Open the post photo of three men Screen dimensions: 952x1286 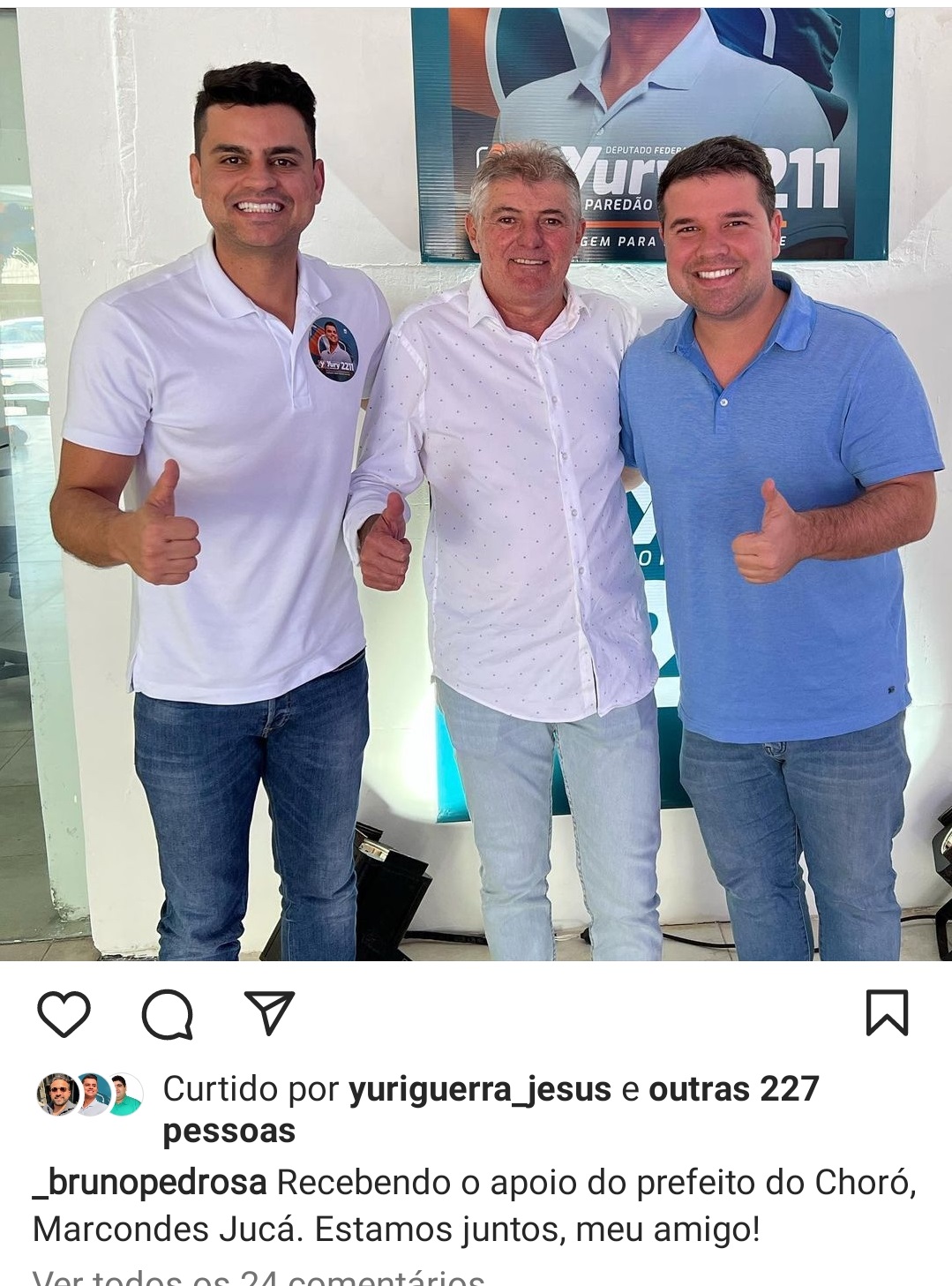click(476, 481)
